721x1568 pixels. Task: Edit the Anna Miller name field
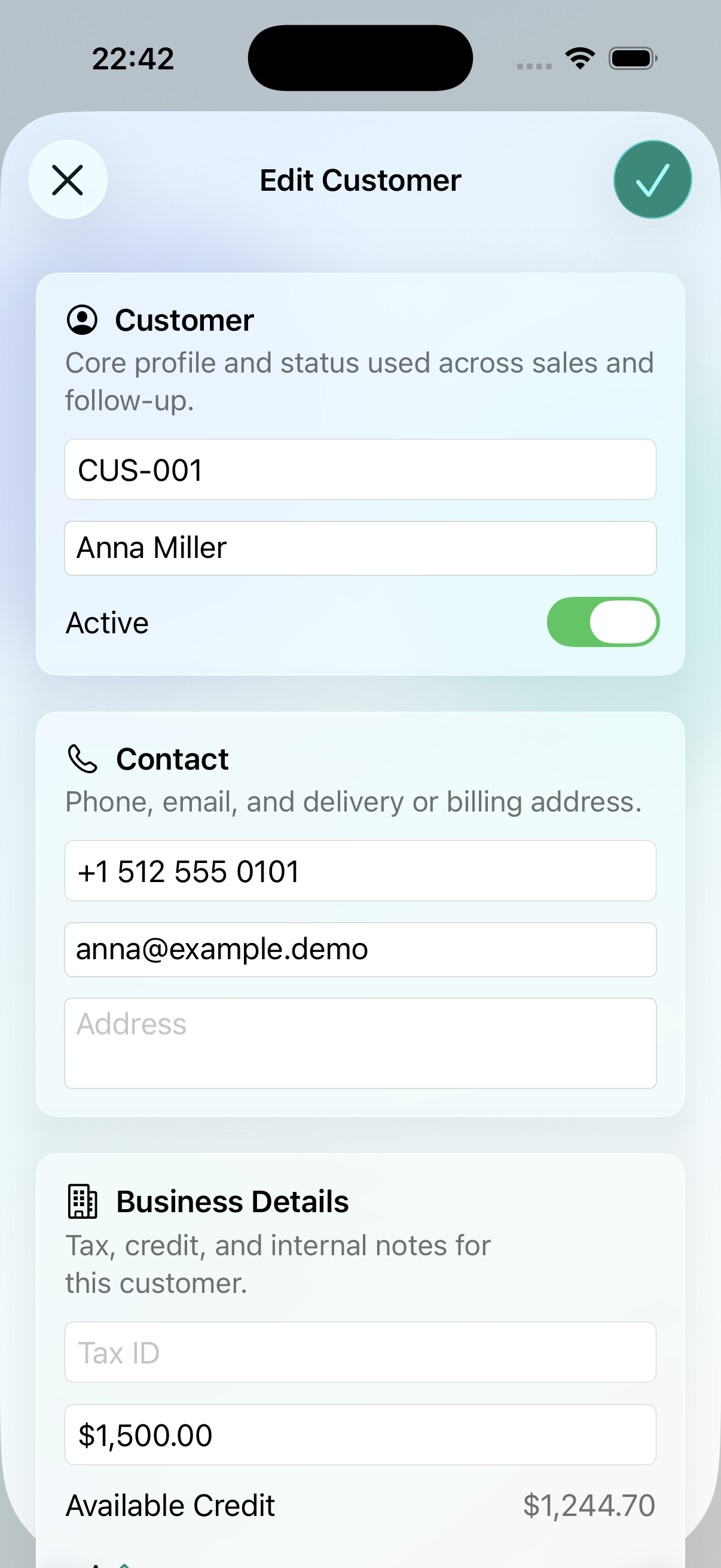pos(360,548)
